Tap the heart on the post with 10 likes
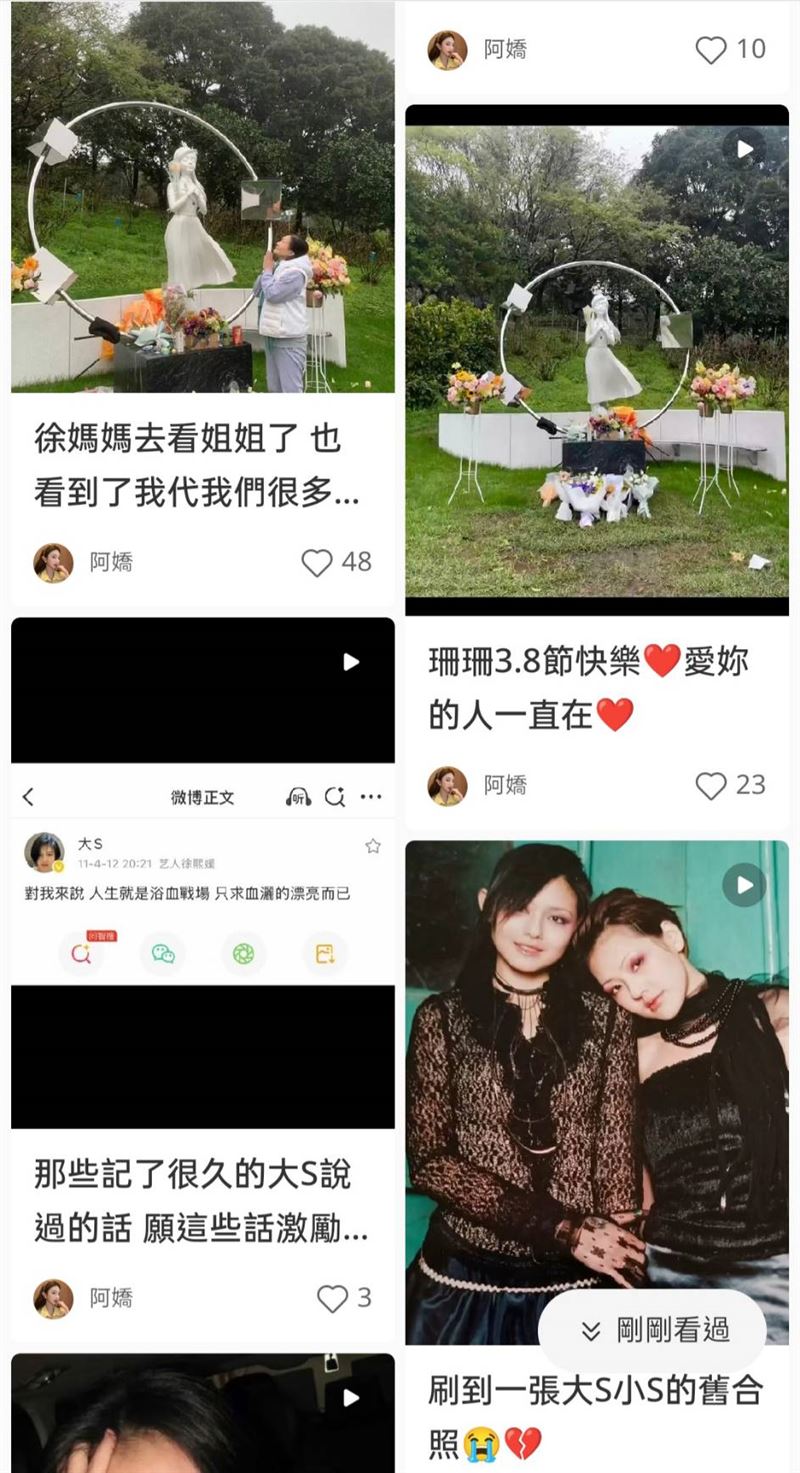Screen dimensions: 800x1473 712,50
